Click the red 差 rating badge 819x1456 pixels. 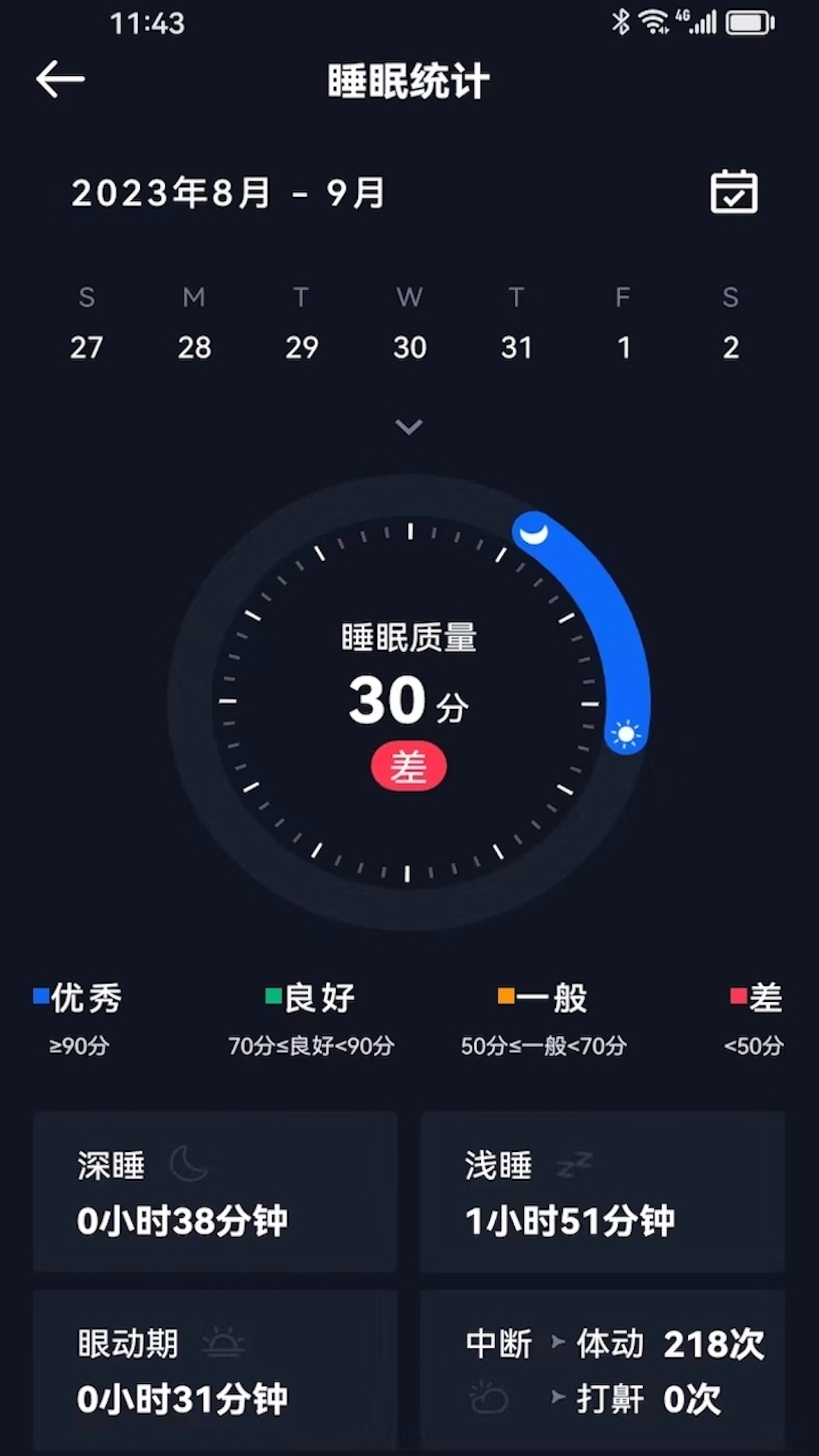pyautogui.click(x=409, y=764)
